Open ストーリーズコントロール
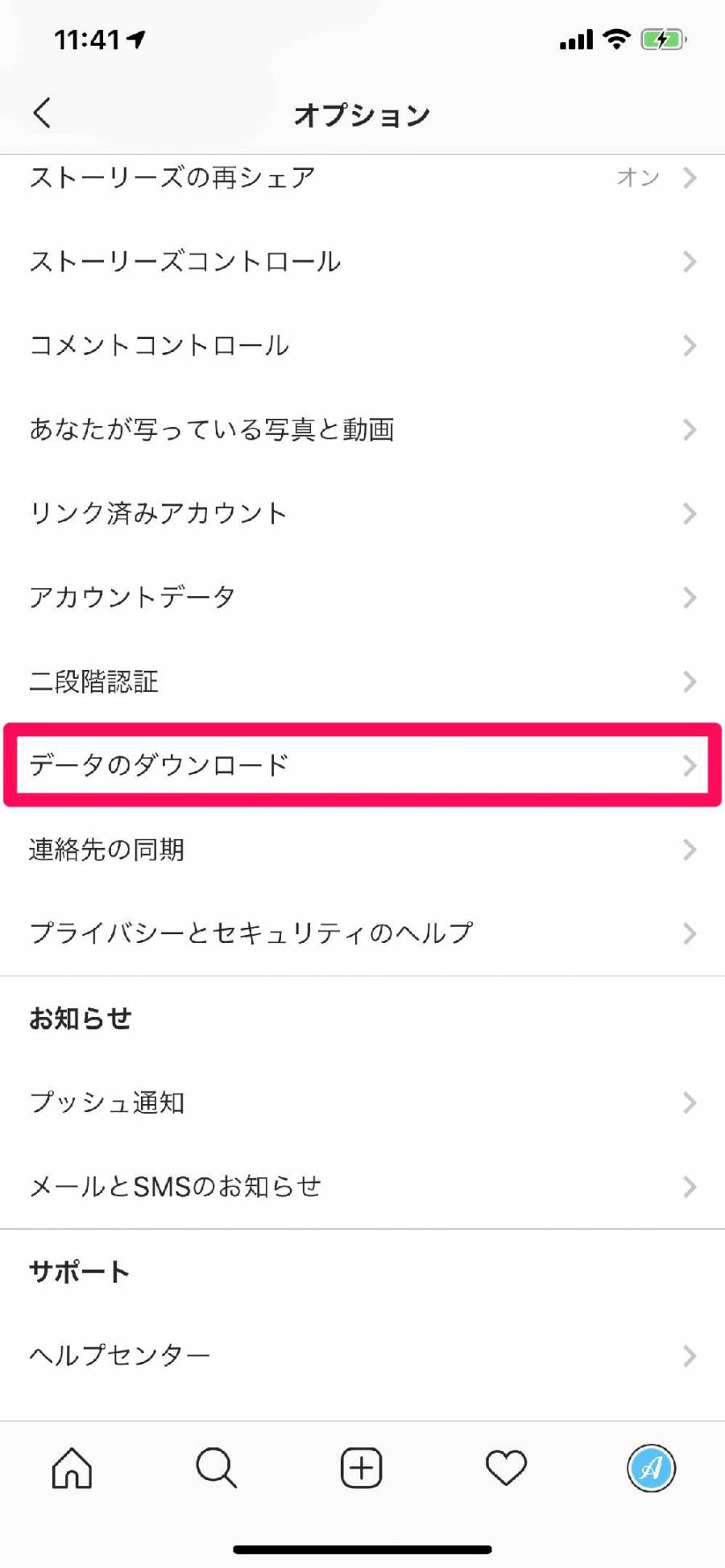This screenshot has width=725, height=1568. (362, 262)
